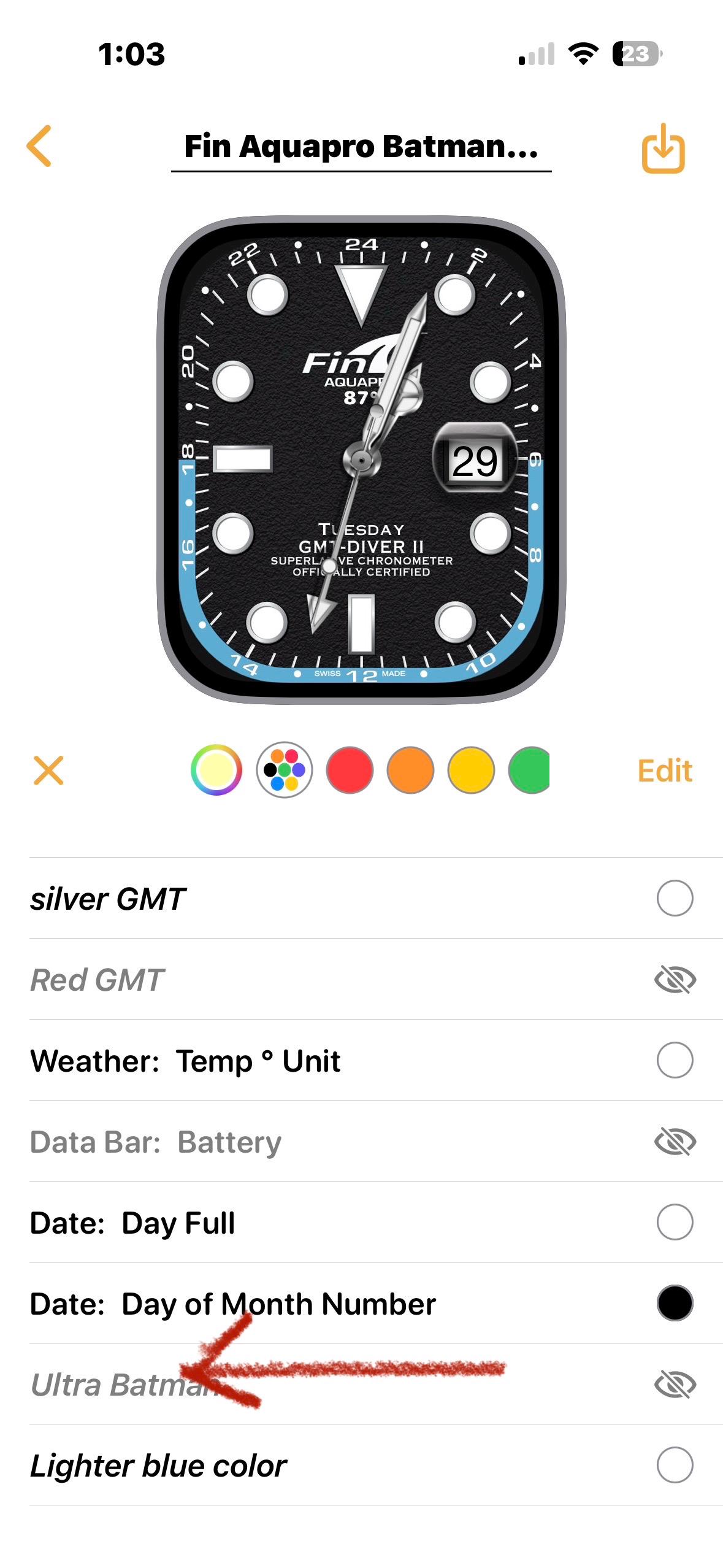723x1568 pixels.
Task: Choose the red color swatch
Action: (350, 770)
